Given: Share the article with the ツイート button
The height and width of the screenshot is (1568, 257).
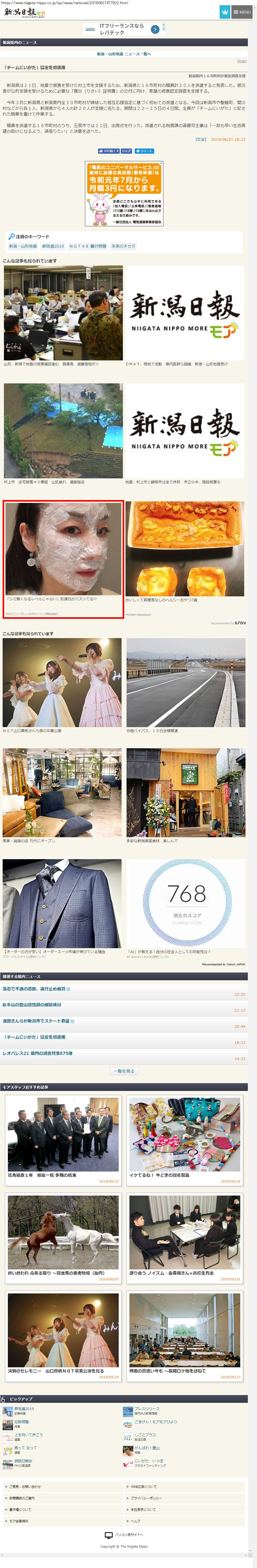Looking at the screenshot, I should click(x=144, y=151).
